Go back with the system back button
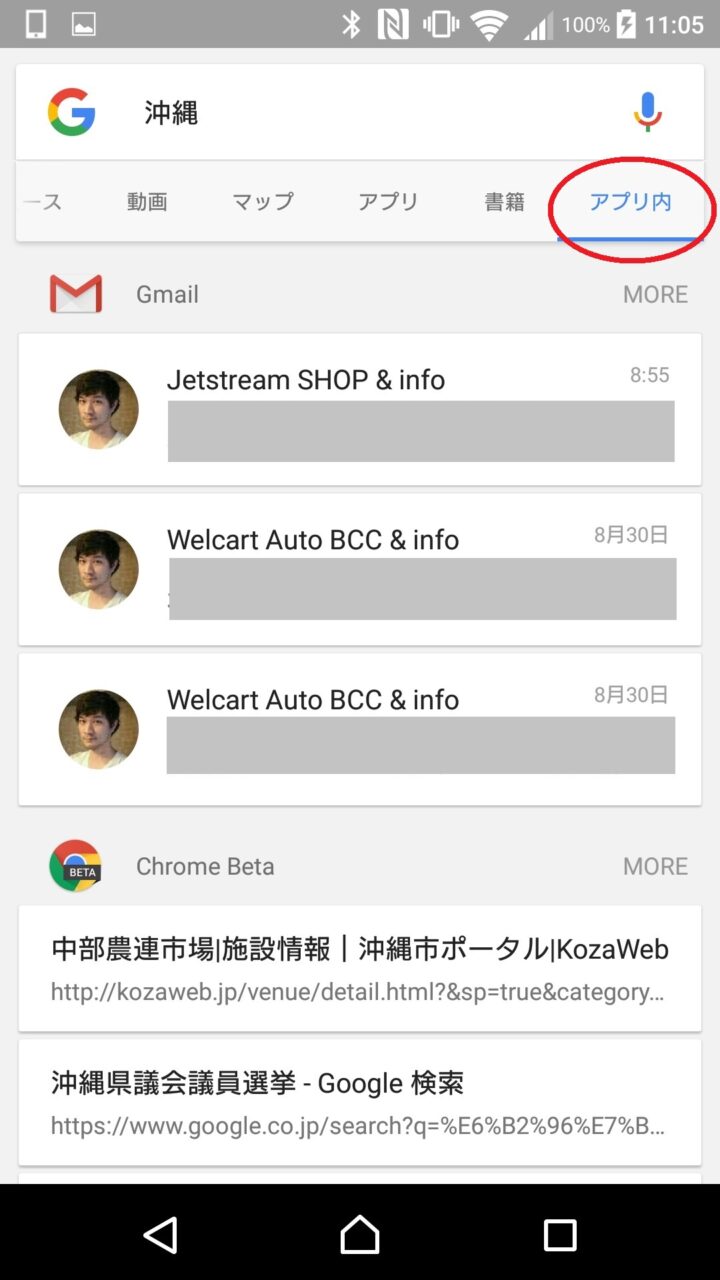This screenshot has width=720, height=1280. 161,1234
